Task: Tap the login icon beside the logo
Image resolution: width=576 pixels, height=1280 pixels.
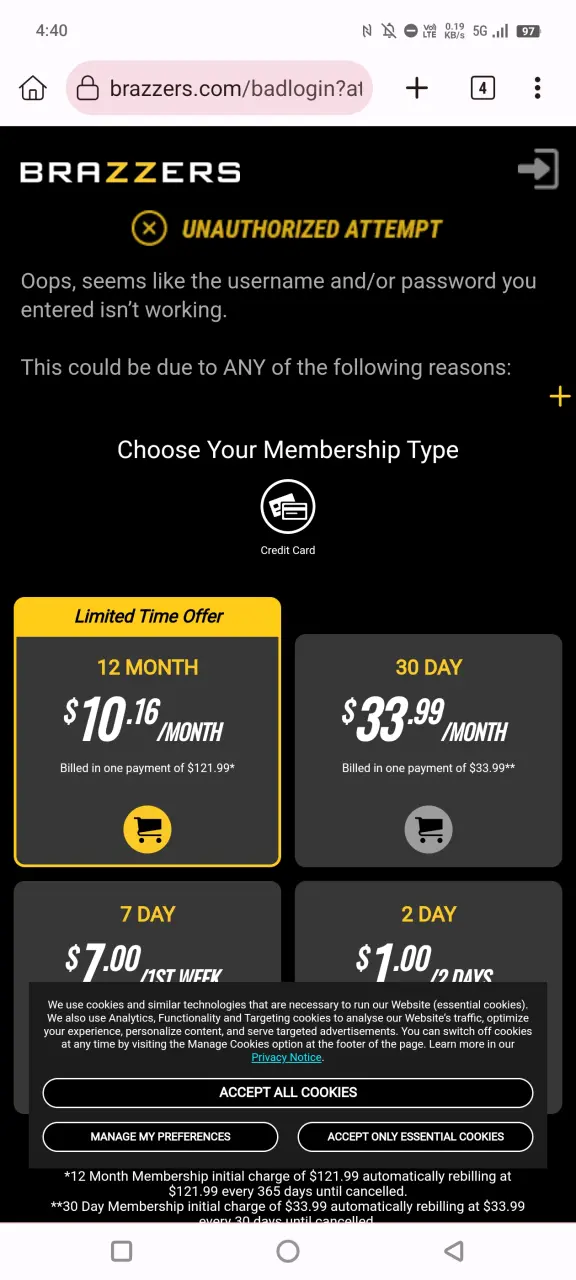Action: pos(538,169)
